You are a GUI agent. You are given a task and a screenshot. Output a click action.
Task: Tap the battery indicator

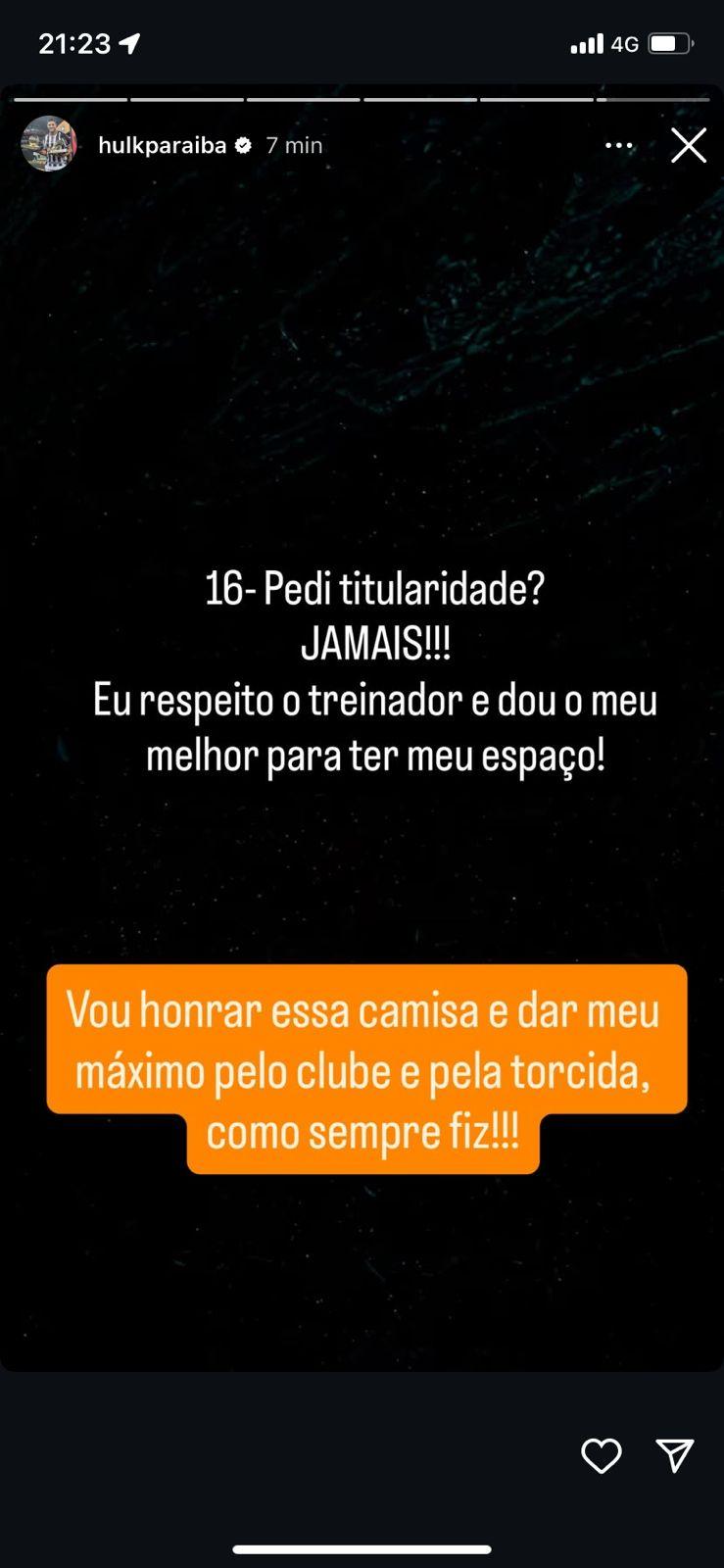pyautogui.click(x=670, y=42)
